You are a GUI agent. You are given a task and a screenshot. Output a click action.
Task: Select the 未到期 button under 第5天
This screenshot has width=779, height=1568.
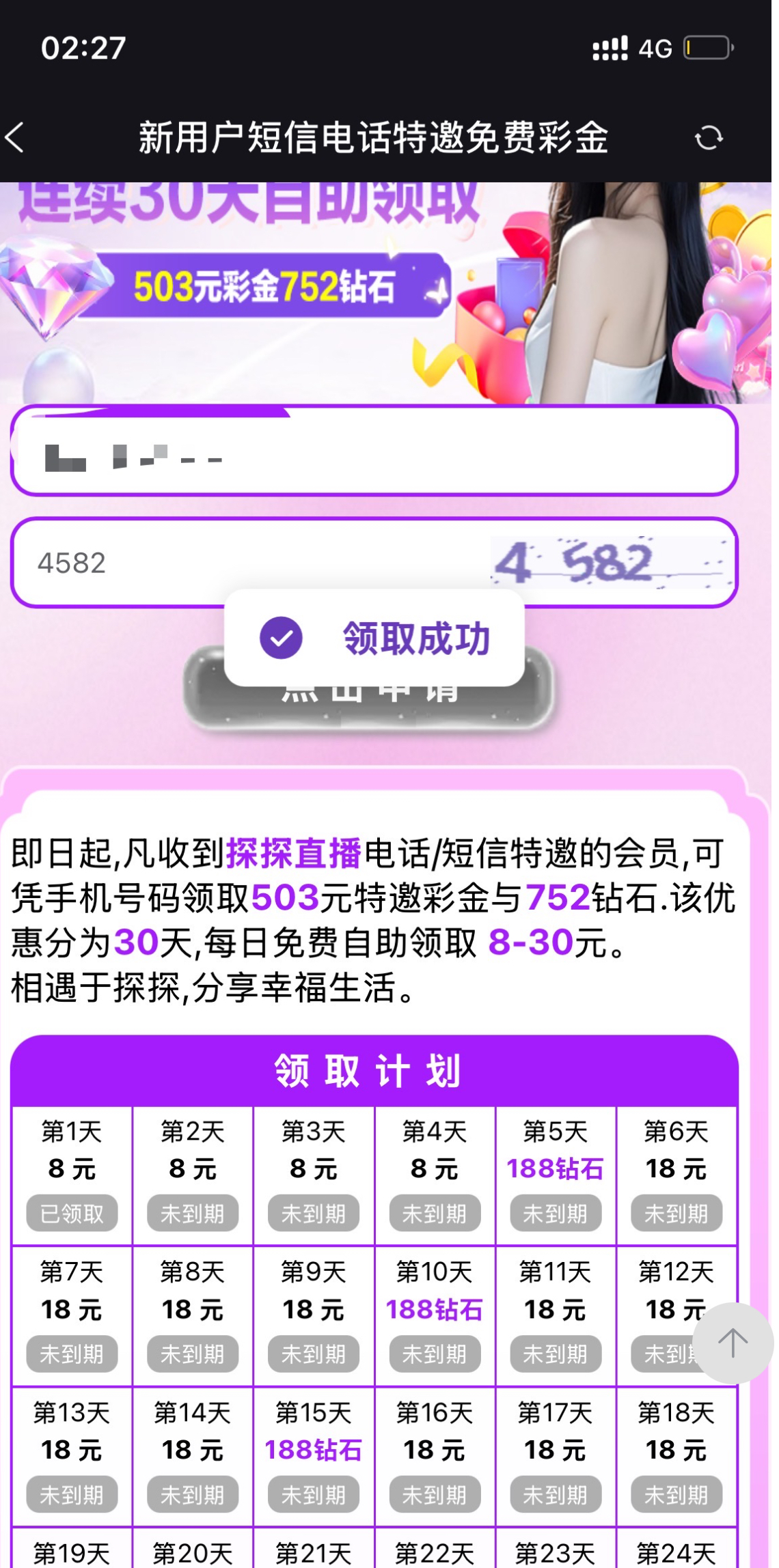(x=556, y=1214)
